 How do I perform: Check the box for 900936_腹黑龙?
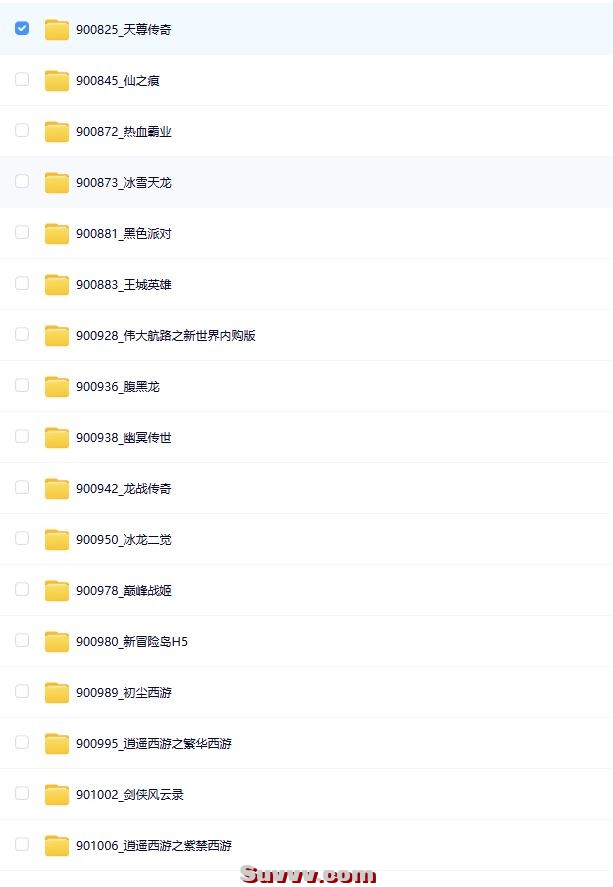22,385
